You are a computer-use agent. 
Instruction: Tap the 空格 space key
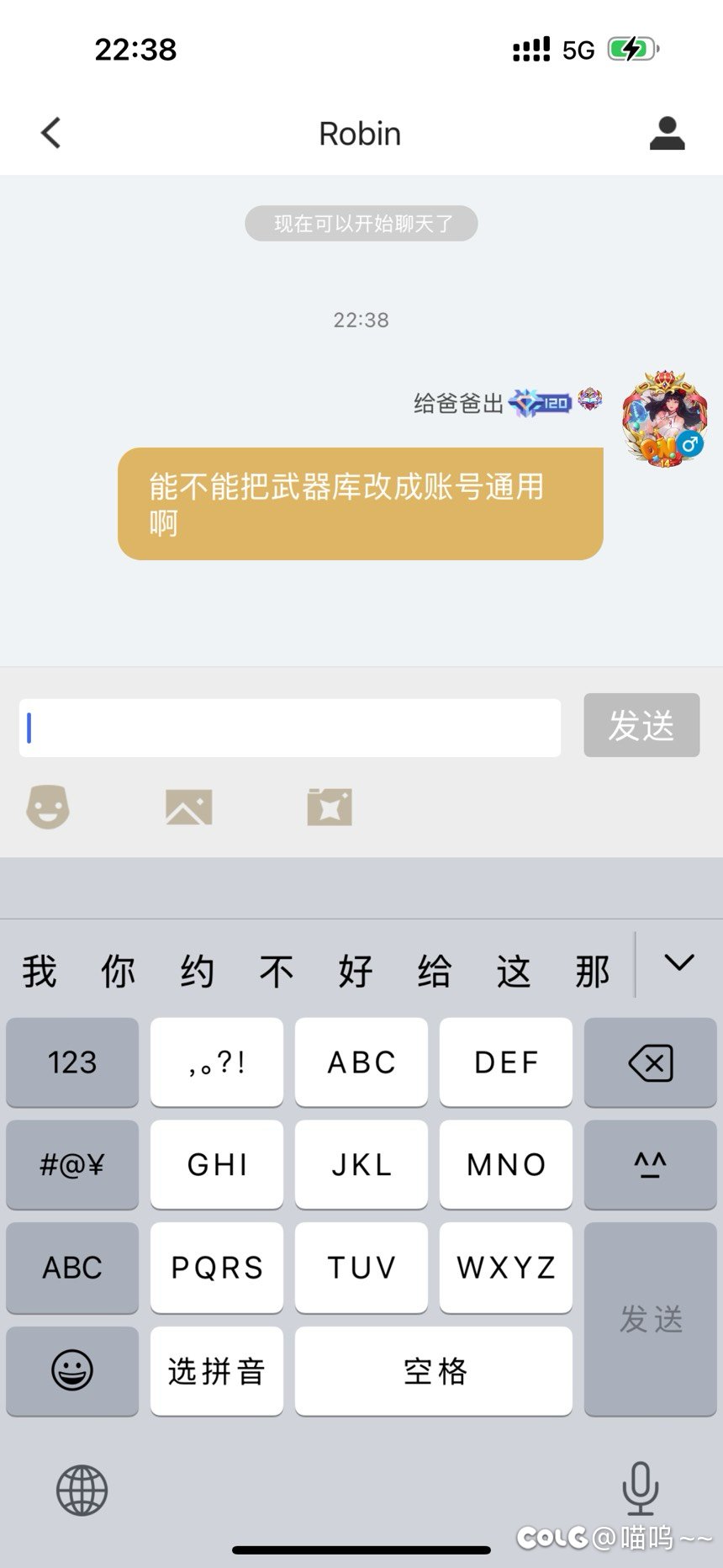[x=434, y=1371]
